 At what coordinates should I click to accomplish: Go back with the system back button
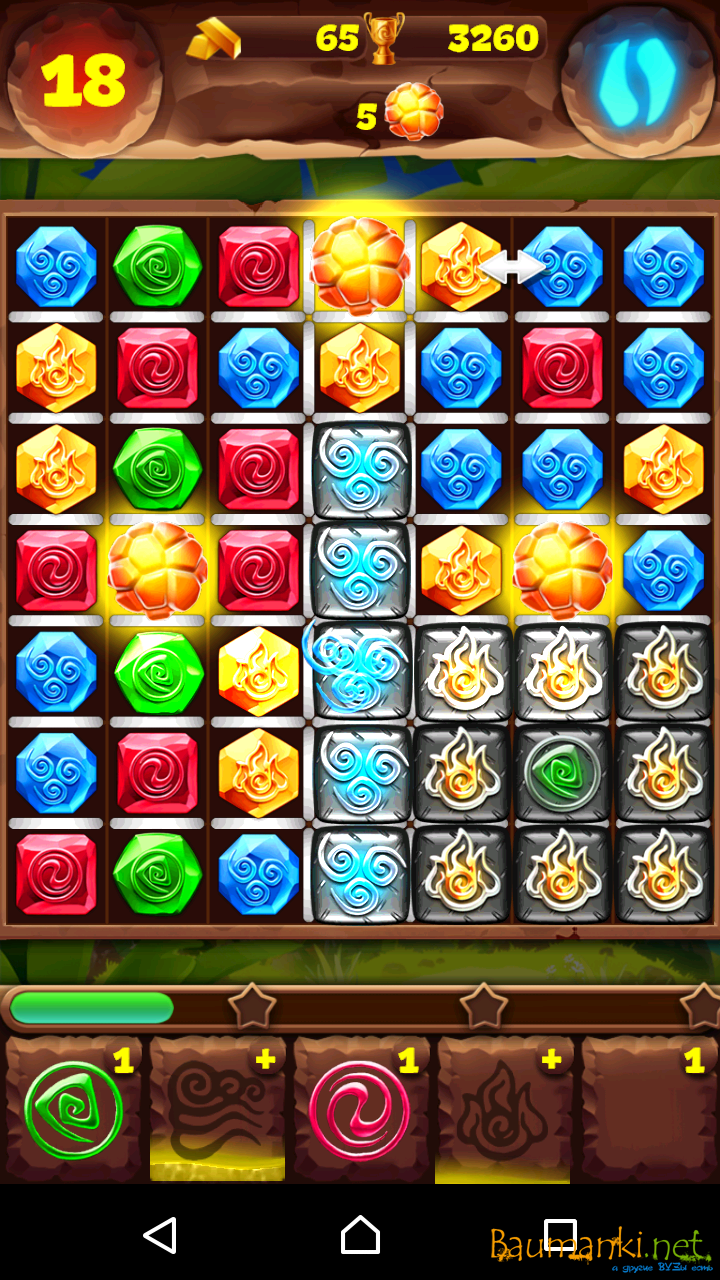click(x=160, y=1236)
